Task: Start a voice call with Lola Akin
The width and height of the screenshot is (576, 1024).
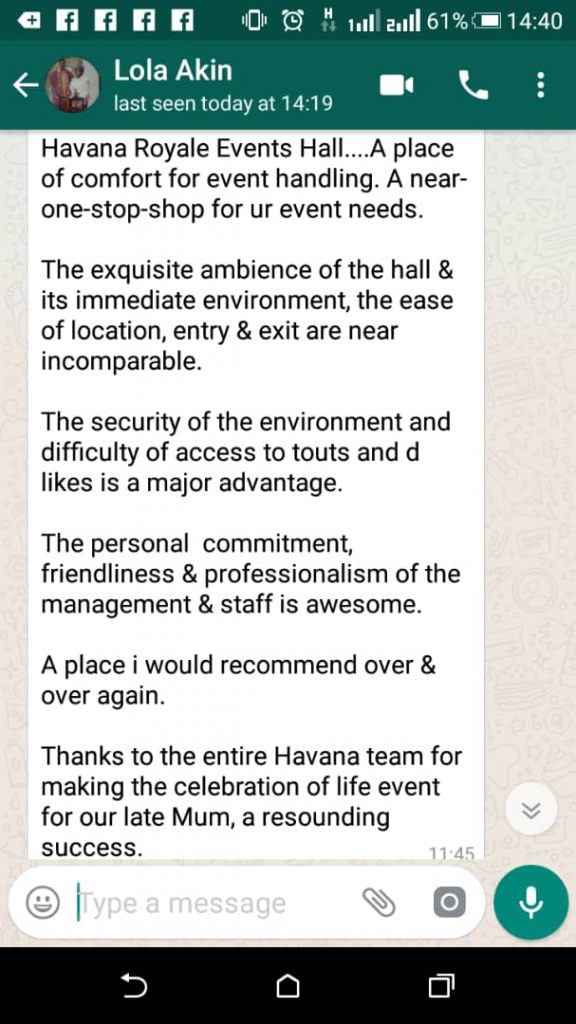Action: (x=473, y=86)
